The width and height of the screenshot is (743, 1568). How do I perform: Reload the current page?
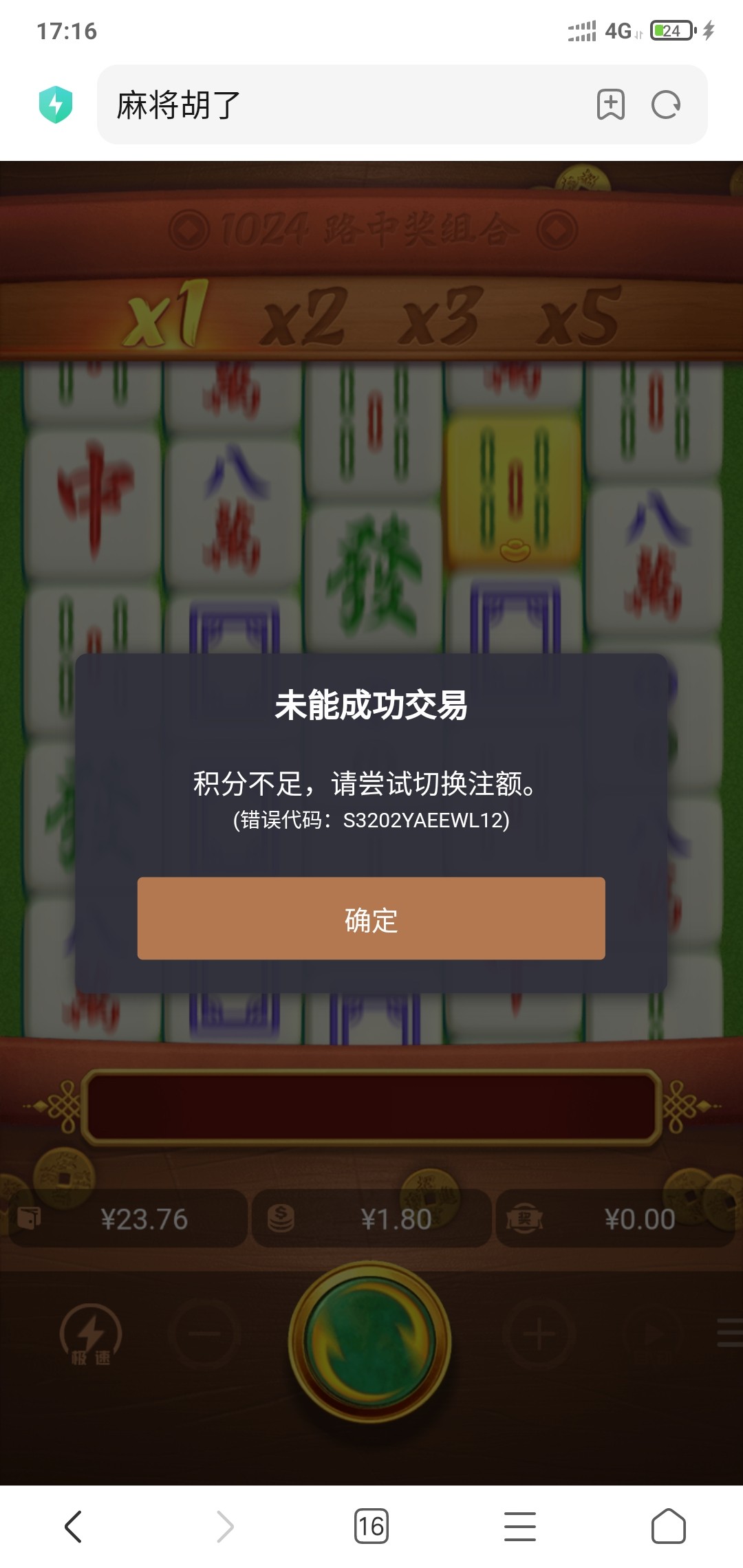pos(665,105)
